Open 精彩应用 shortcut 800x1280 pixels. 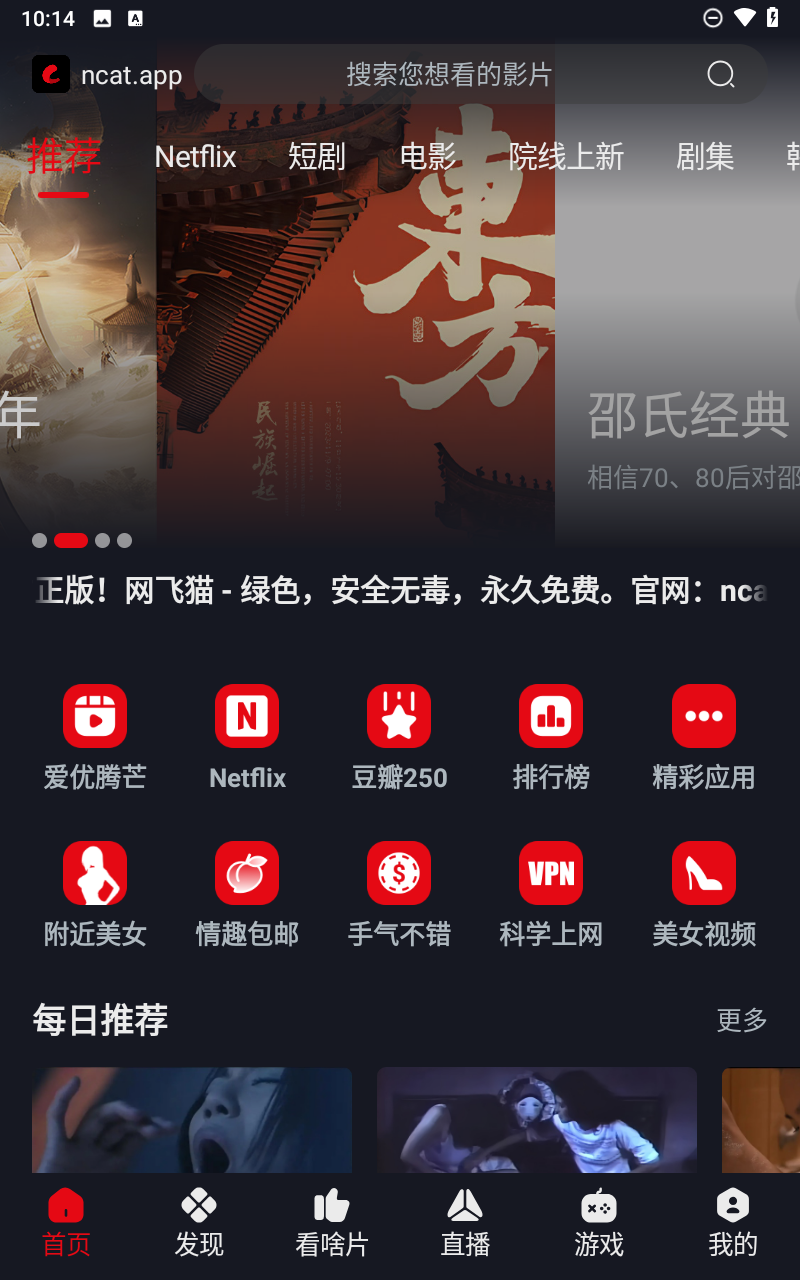pos(703,736)
